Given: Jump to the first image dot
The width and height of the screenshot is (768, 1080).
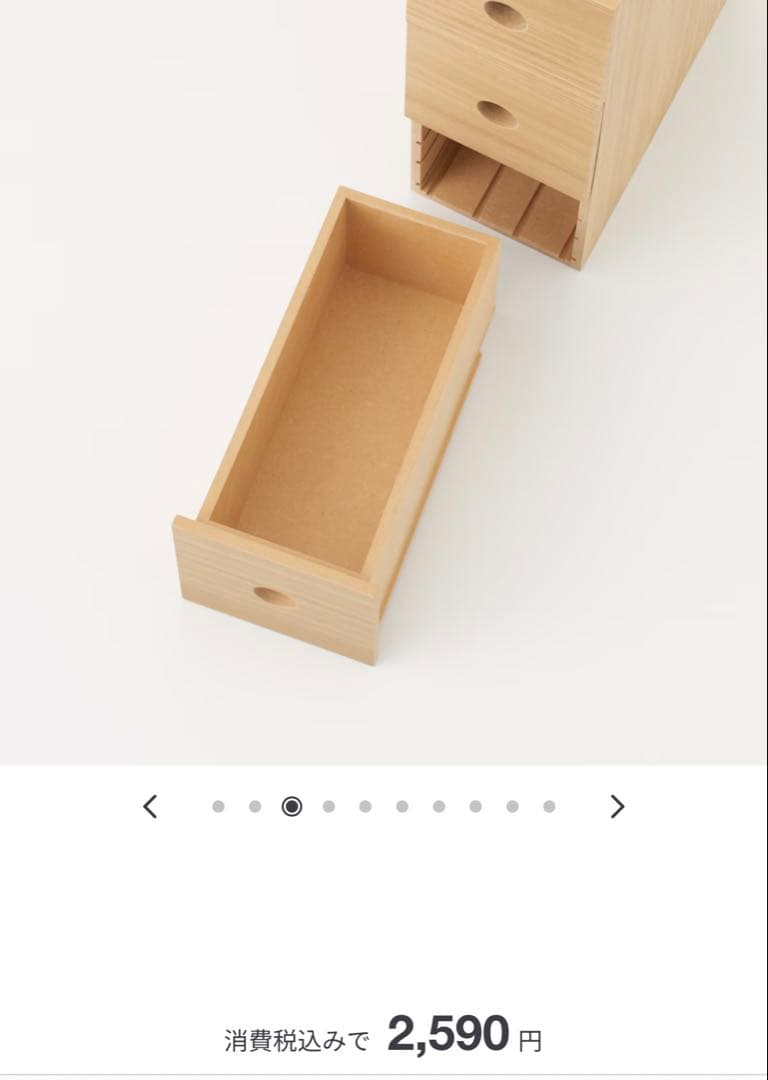Looking at the screenshot, I should click(218, 806).
